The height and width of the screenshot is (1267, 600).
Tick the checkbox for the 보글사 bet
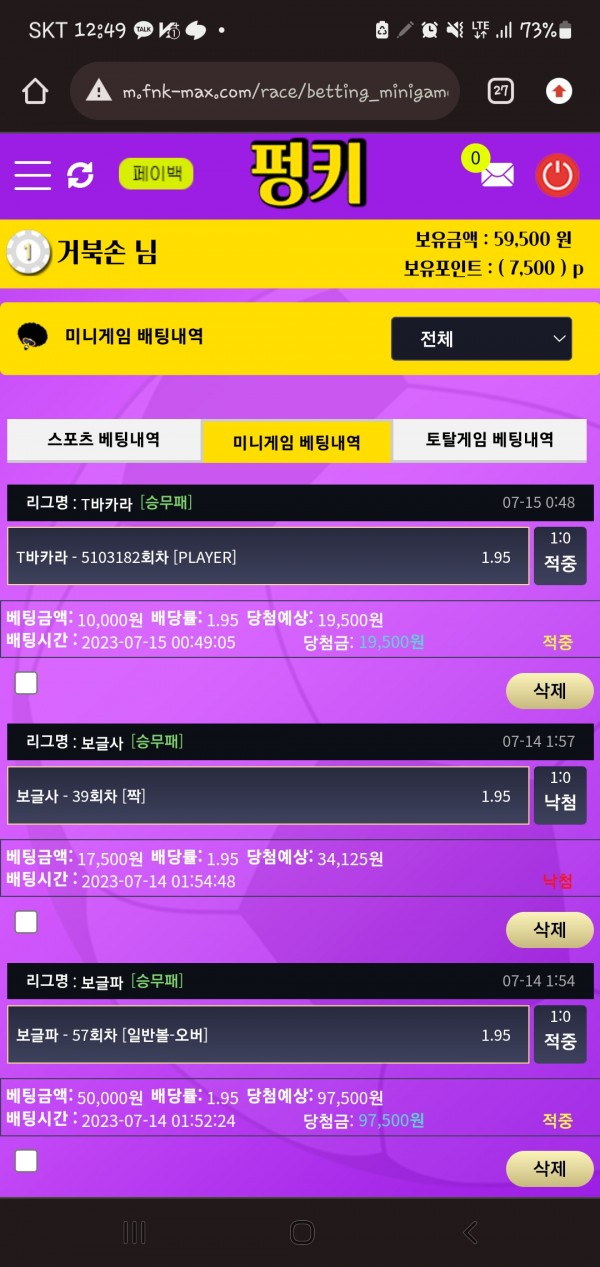(27, 922)
